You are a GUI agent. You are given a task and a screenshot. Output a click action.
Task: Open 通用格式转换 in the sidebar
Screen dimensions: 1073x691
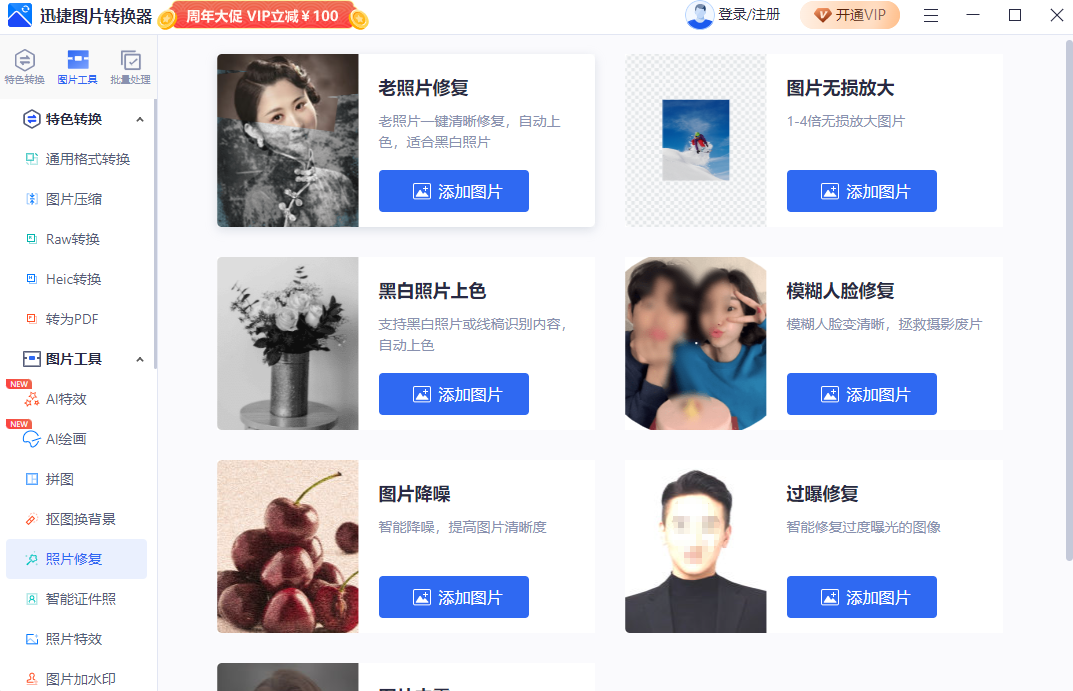(87, 159)
